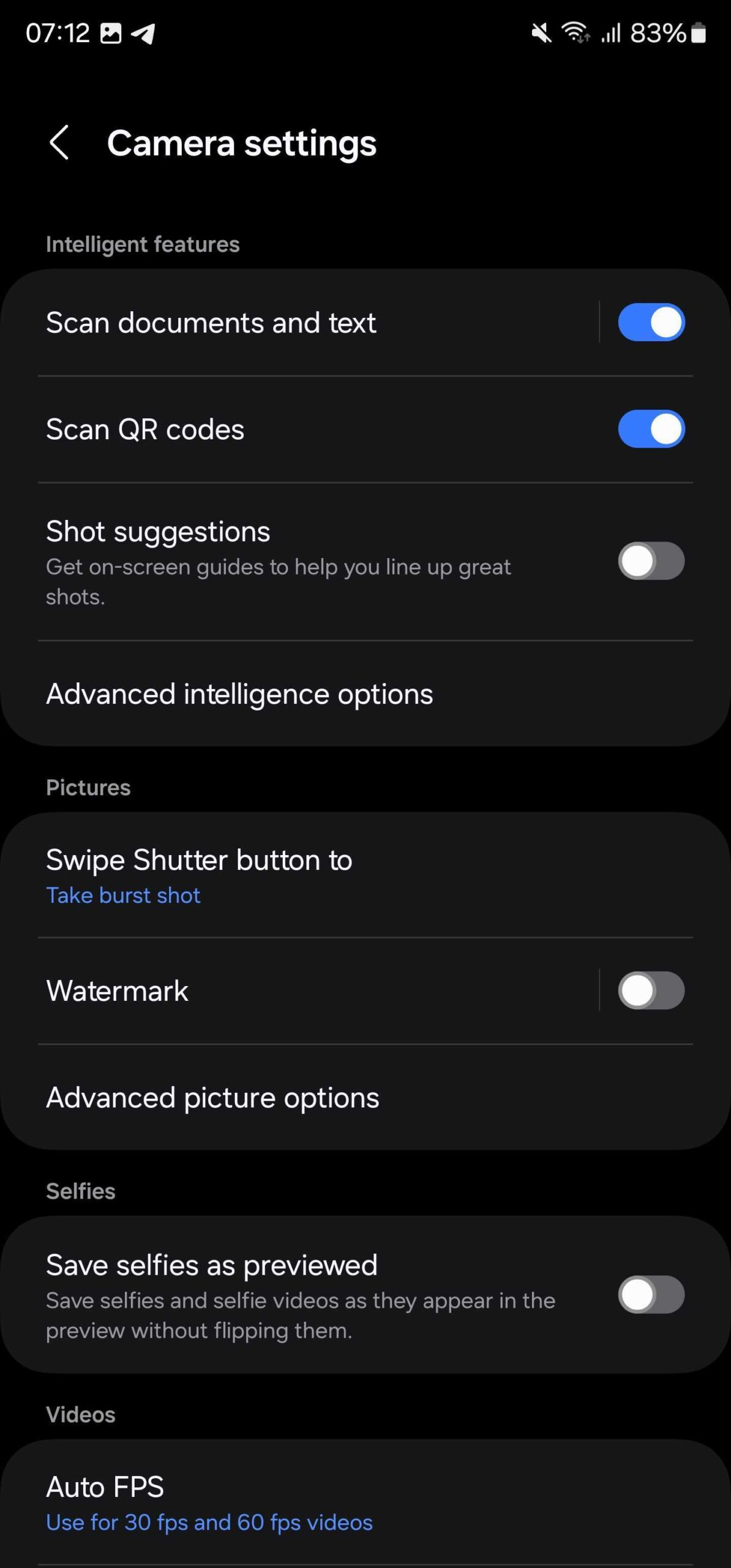The height and width of the screenshot is (1568, 731).
Task: Turn on the Watermark switch
Action: point(650,990)
